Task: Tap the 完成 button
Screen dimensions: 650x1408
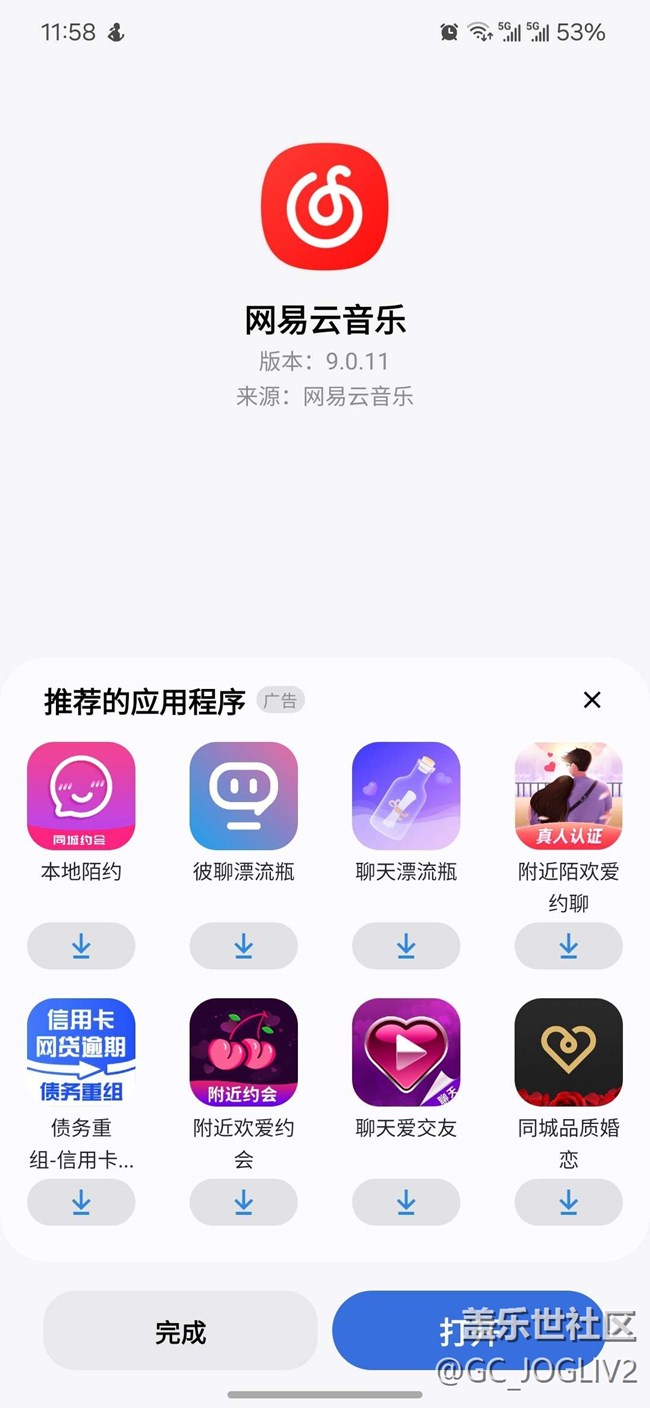Action: tap(180, 1331)
